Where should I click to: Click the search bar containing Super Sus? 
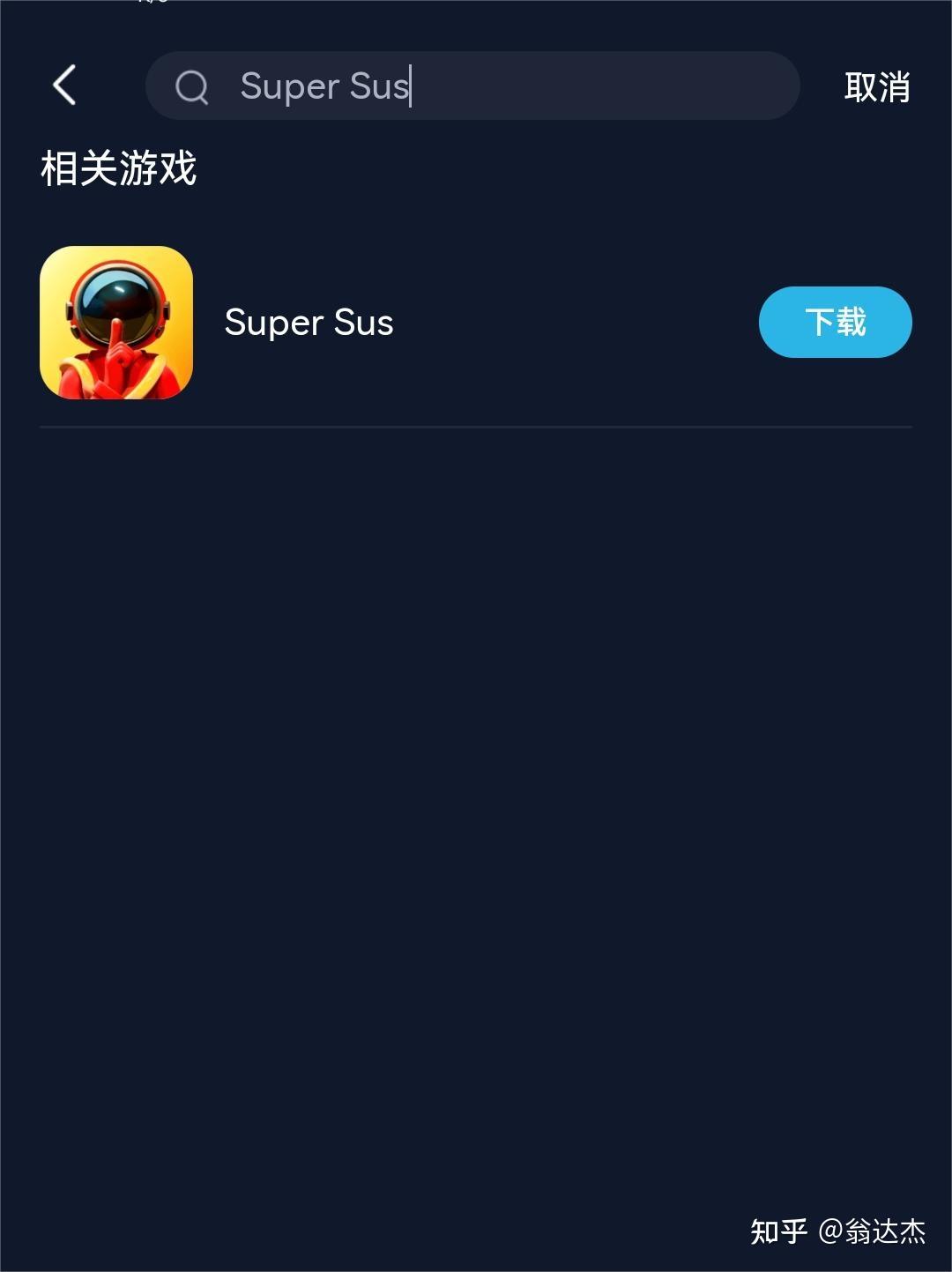(x=473, y=86)
